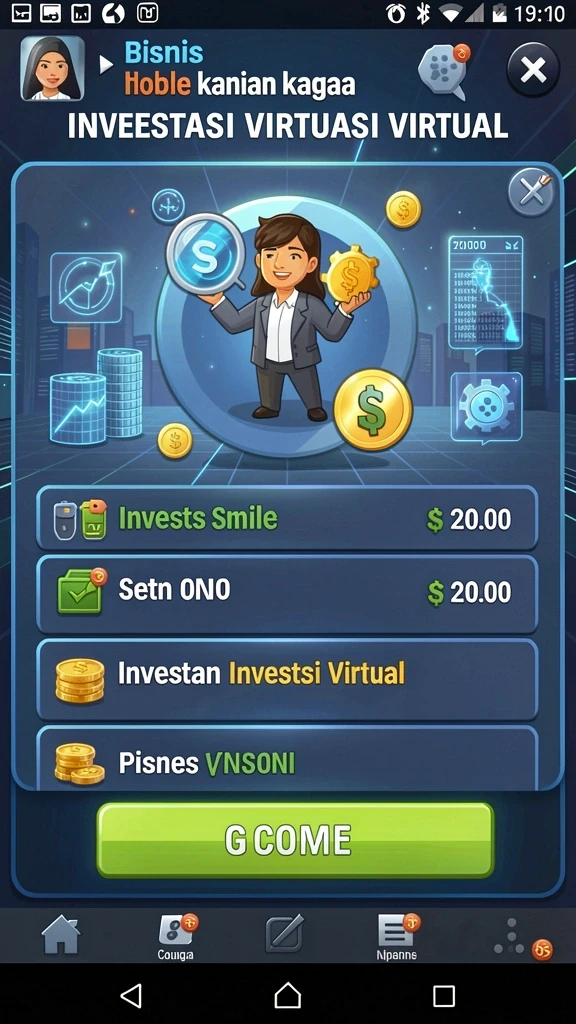
Task: Open the chat bubble icon with red badge
Action: tap(444, 71)
